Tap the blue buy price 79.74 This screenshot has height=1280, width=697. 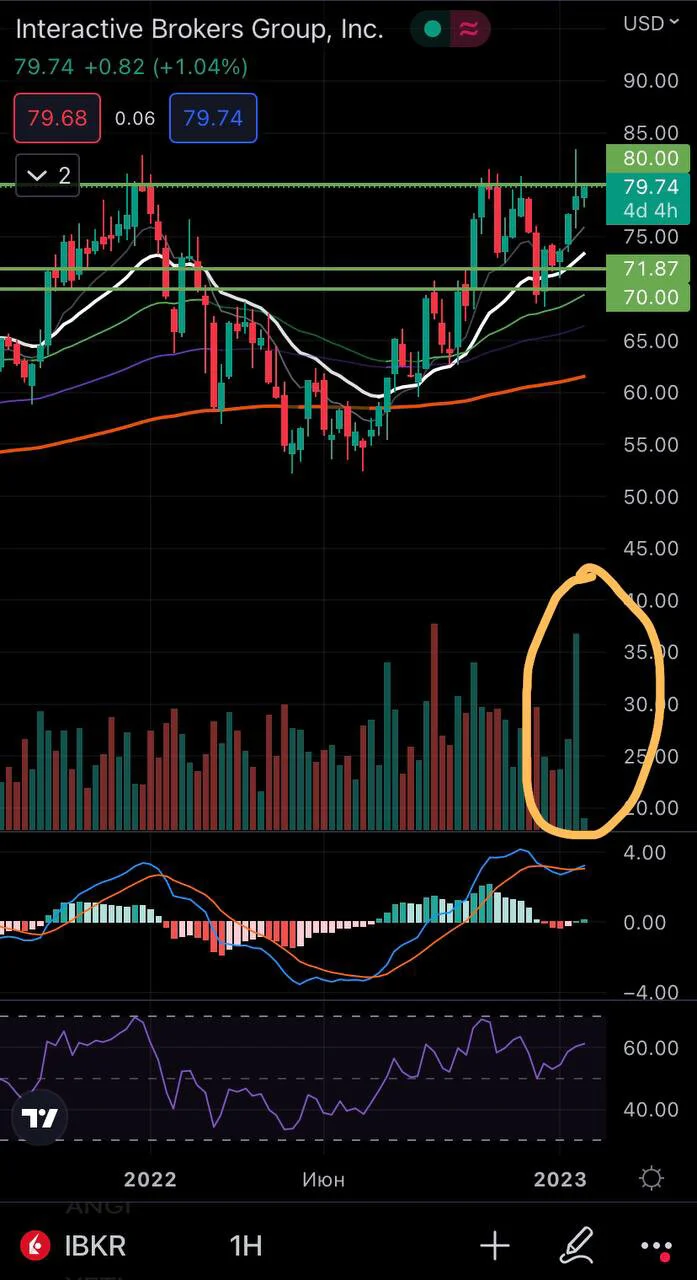tap(214, 117)
